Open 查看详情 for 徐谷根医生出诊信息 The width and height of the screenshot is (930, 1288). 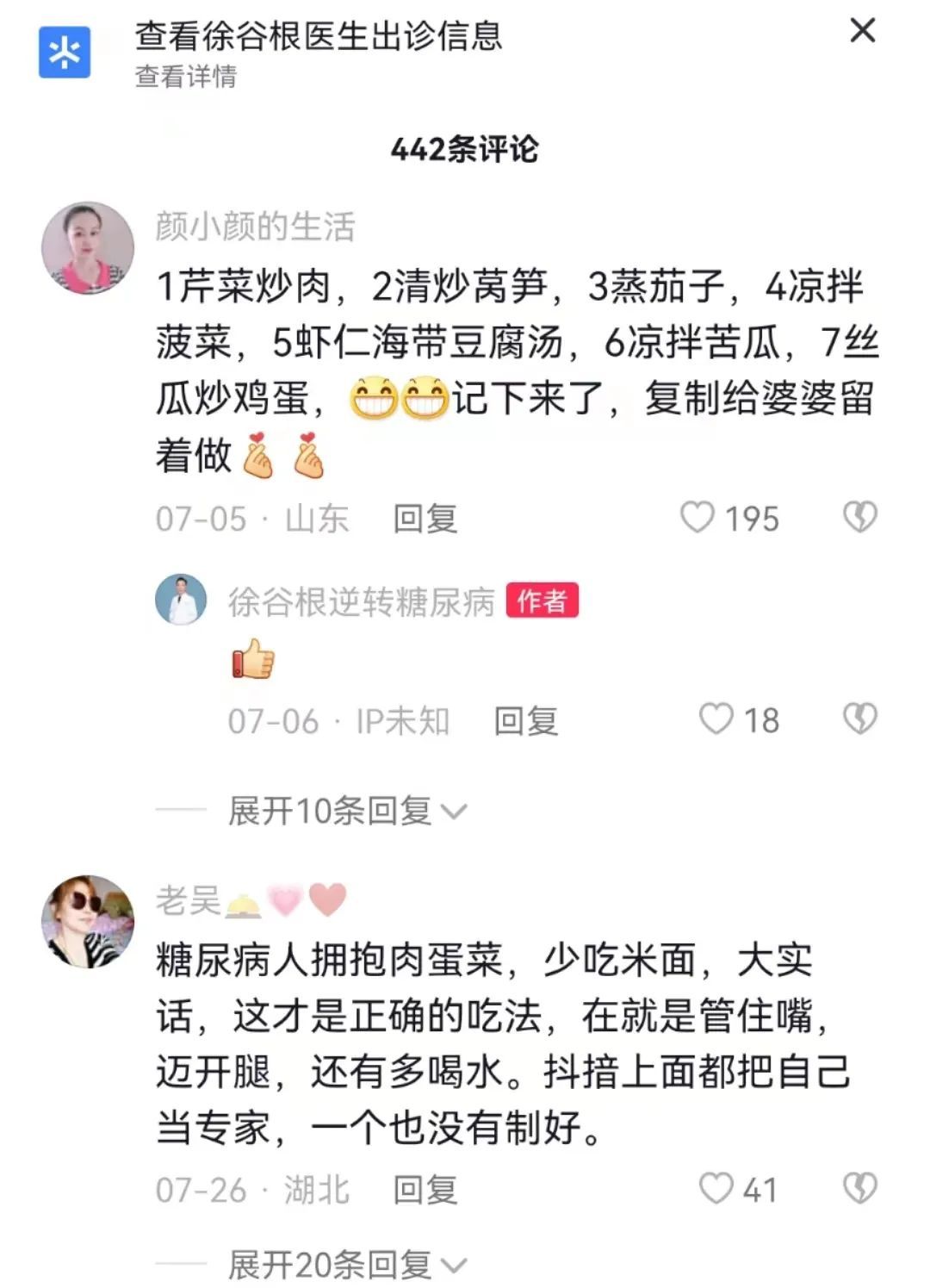[185, 77]
